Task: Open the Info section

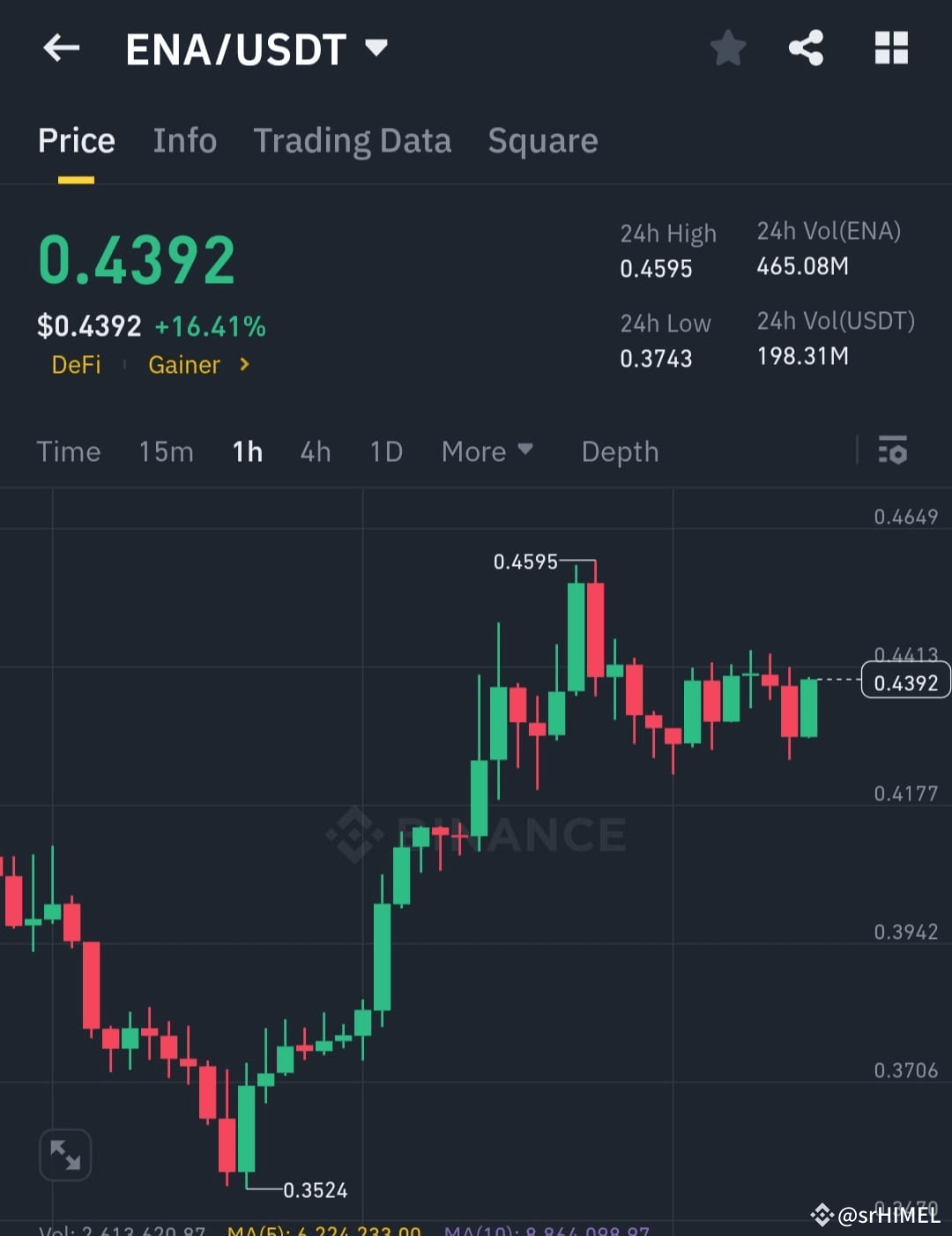Action: pos(184,140)
